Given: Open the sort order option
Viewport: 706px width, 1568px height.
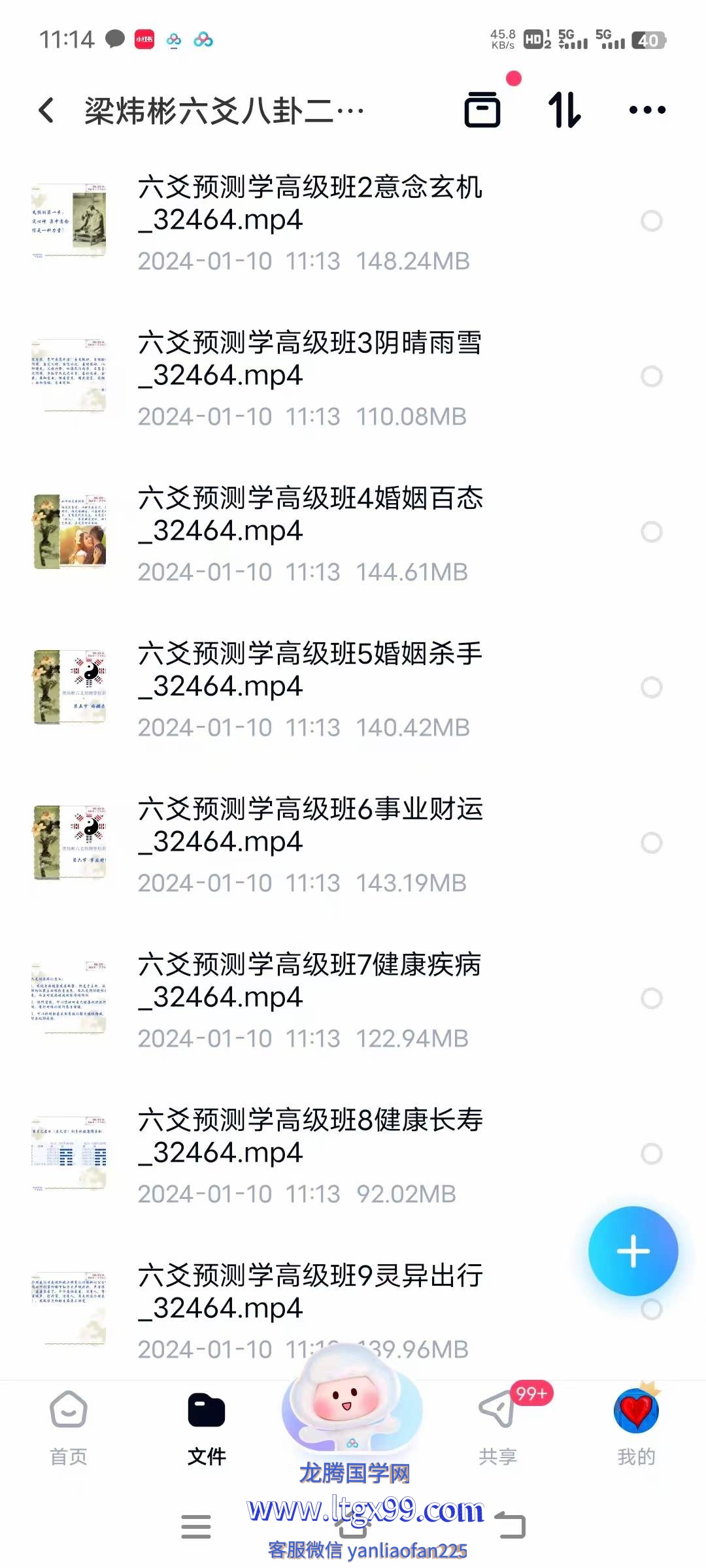Looking at the screenshot, I should pyautogui.click(x=564, y=109).
